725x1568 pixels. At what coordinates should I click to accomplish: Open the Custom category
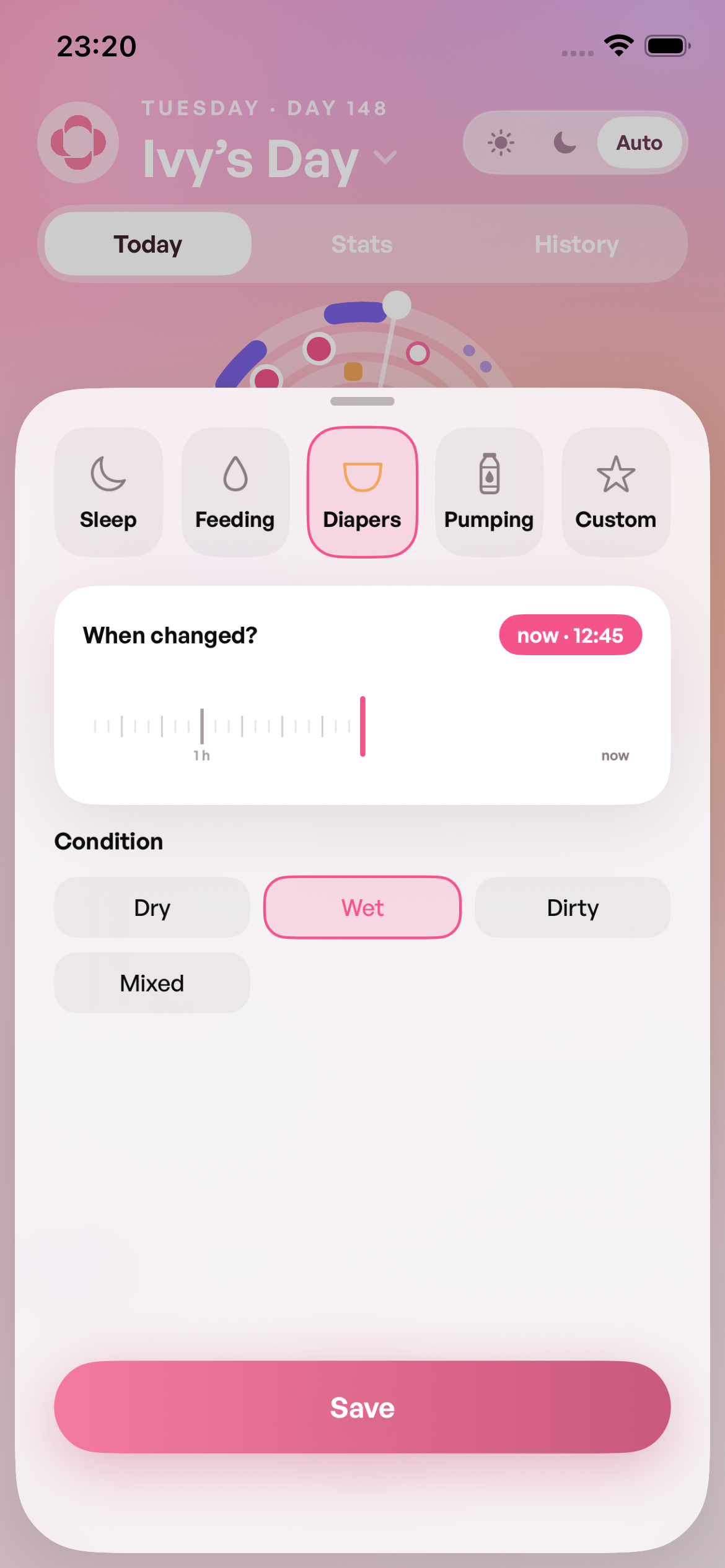click(x=616, y=492)
